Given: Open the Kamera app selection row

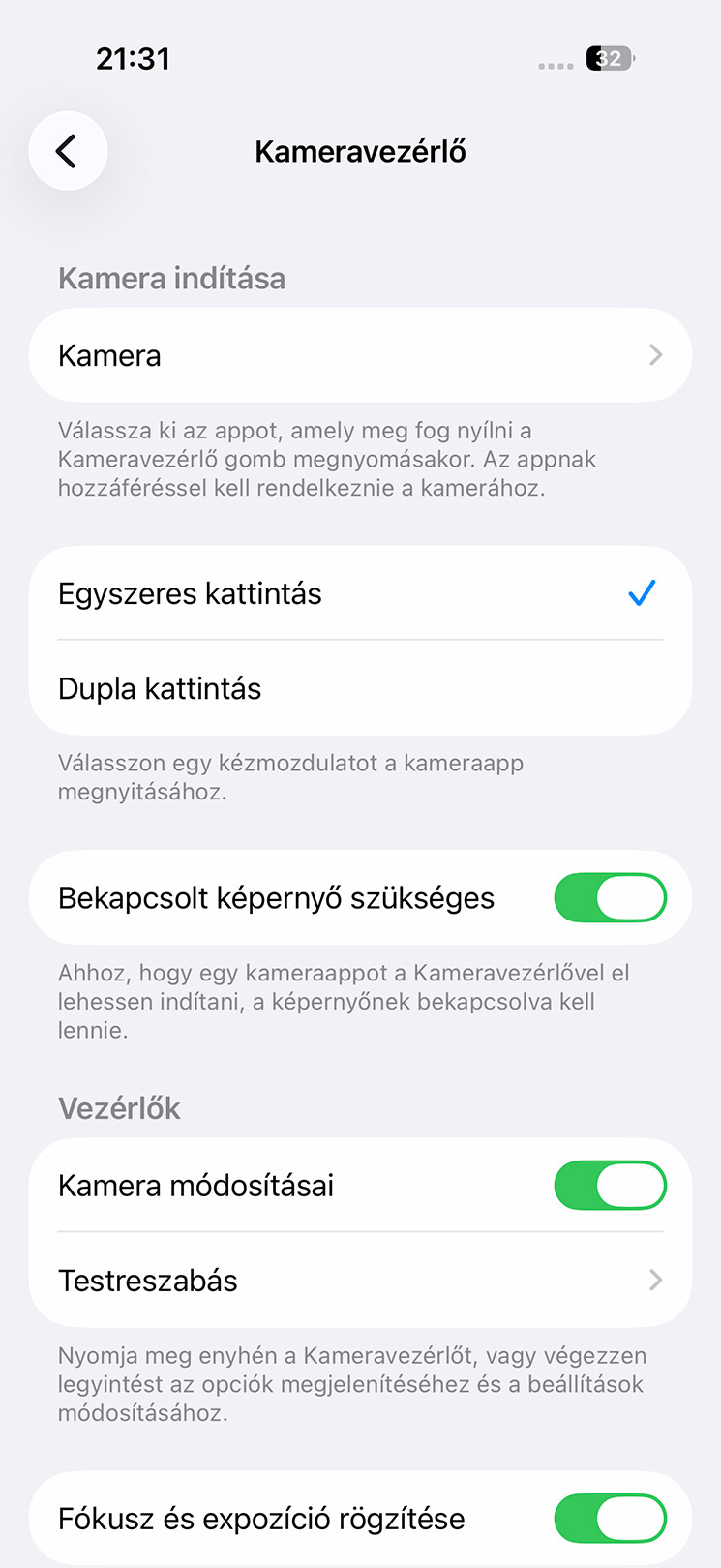Looking at the screenshot, I should 360,355.
